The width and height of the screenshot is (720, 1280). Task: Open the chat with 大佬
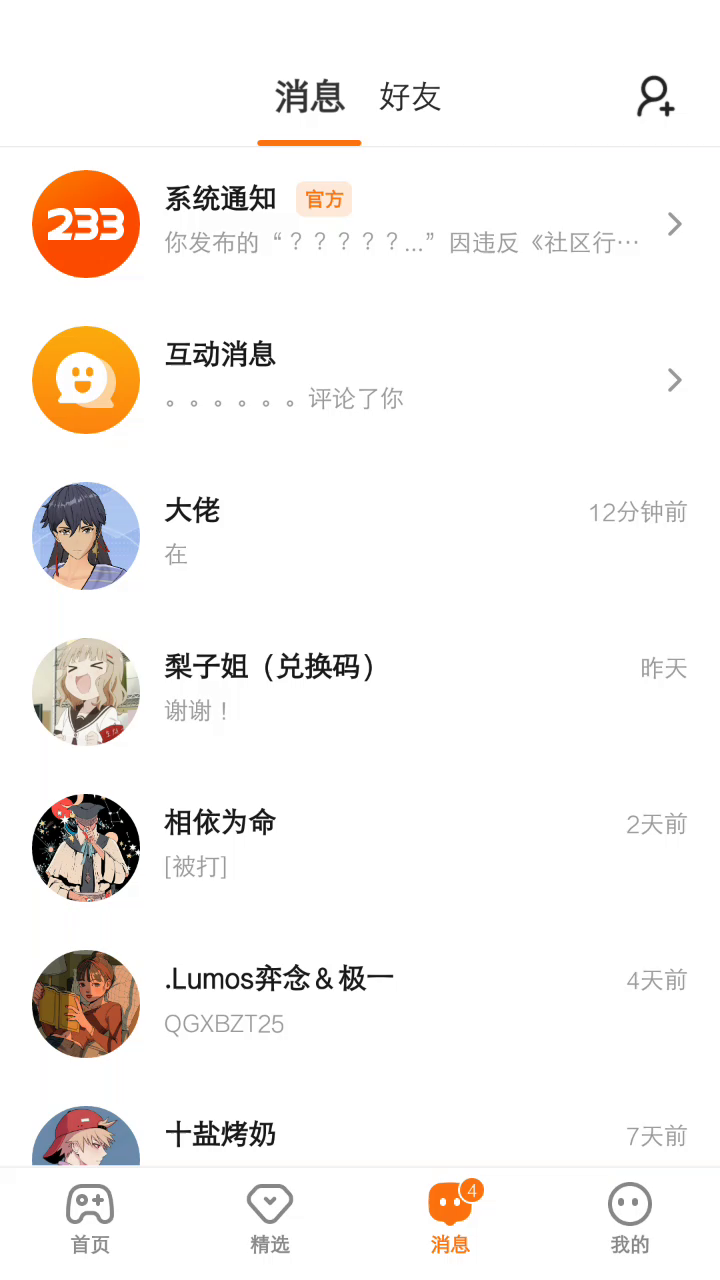pyautogui.click(x=360, y=536)
